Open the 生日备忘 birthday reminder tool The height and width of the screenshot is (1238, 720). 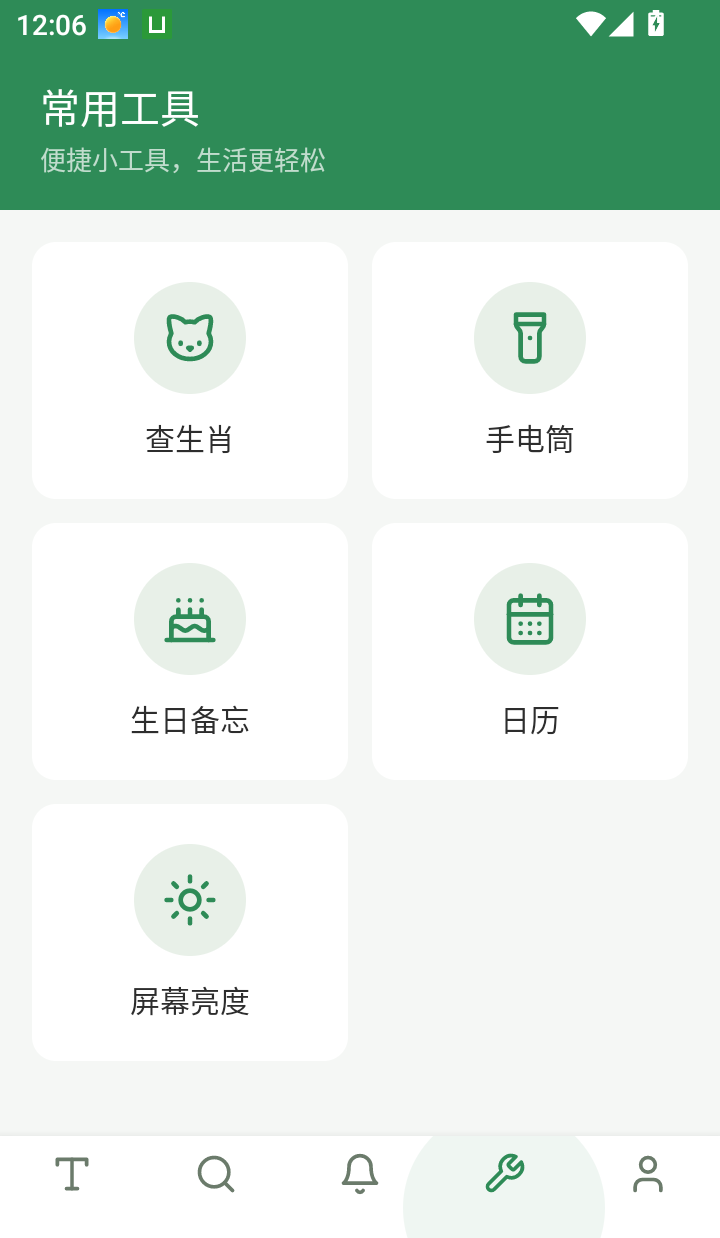[189, 650]
